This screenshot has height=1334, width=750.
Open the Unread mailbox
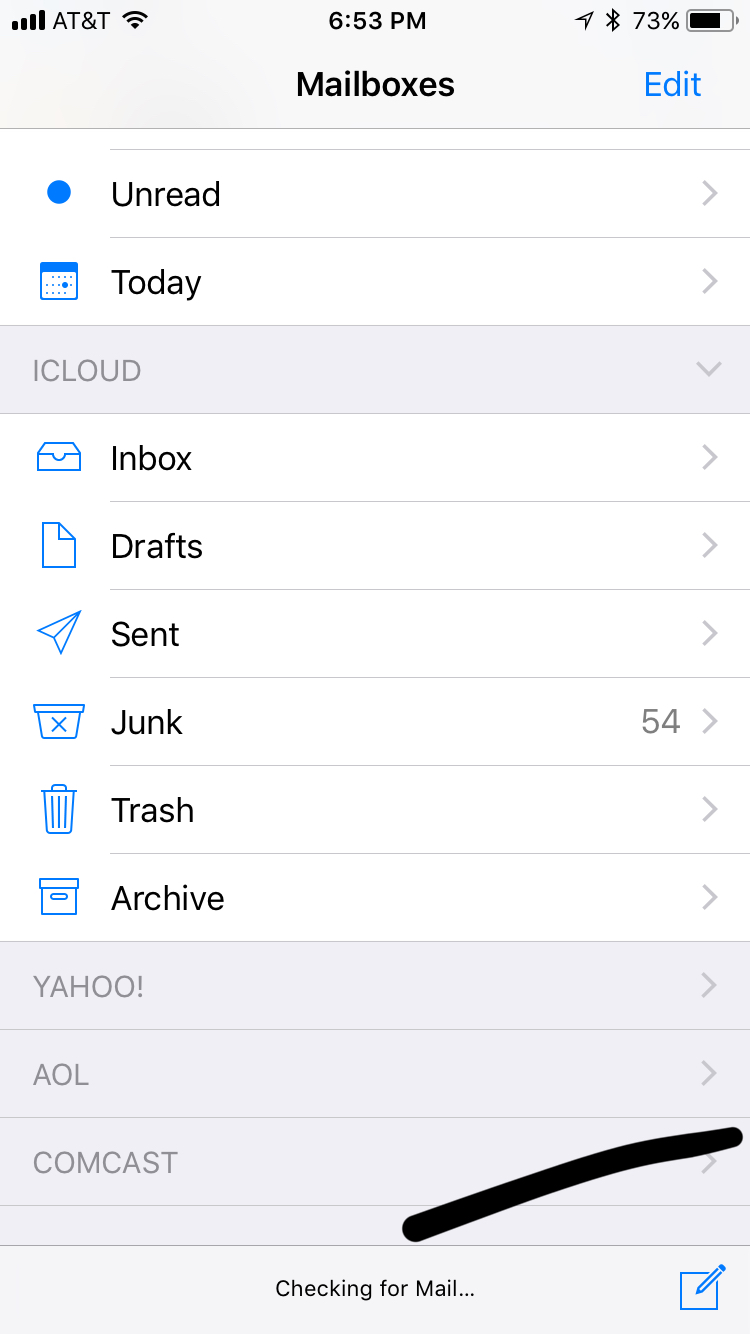[375, 194]
